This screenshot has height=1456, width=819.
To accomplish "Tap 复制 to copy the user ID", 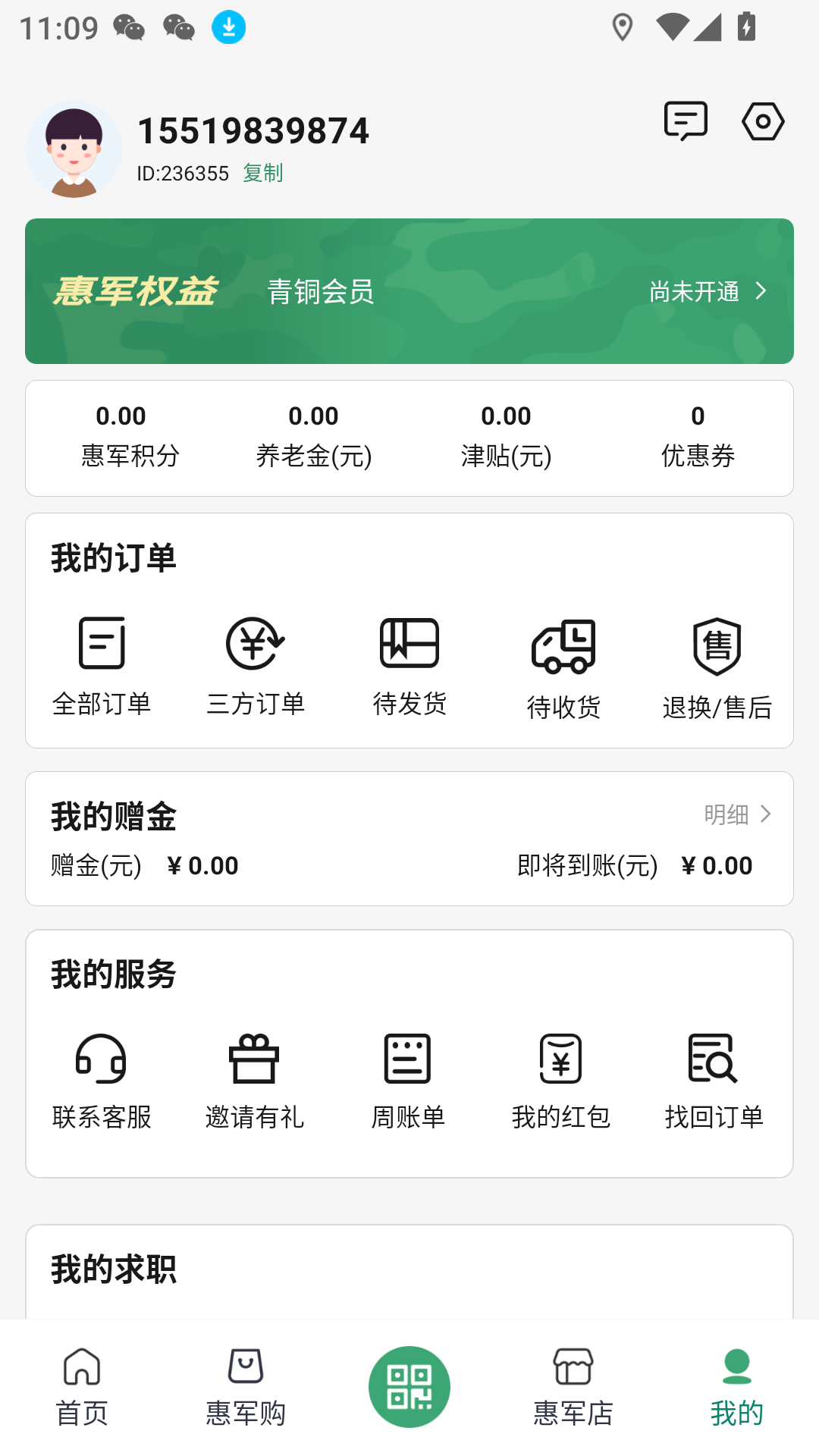I will point(262,173).
